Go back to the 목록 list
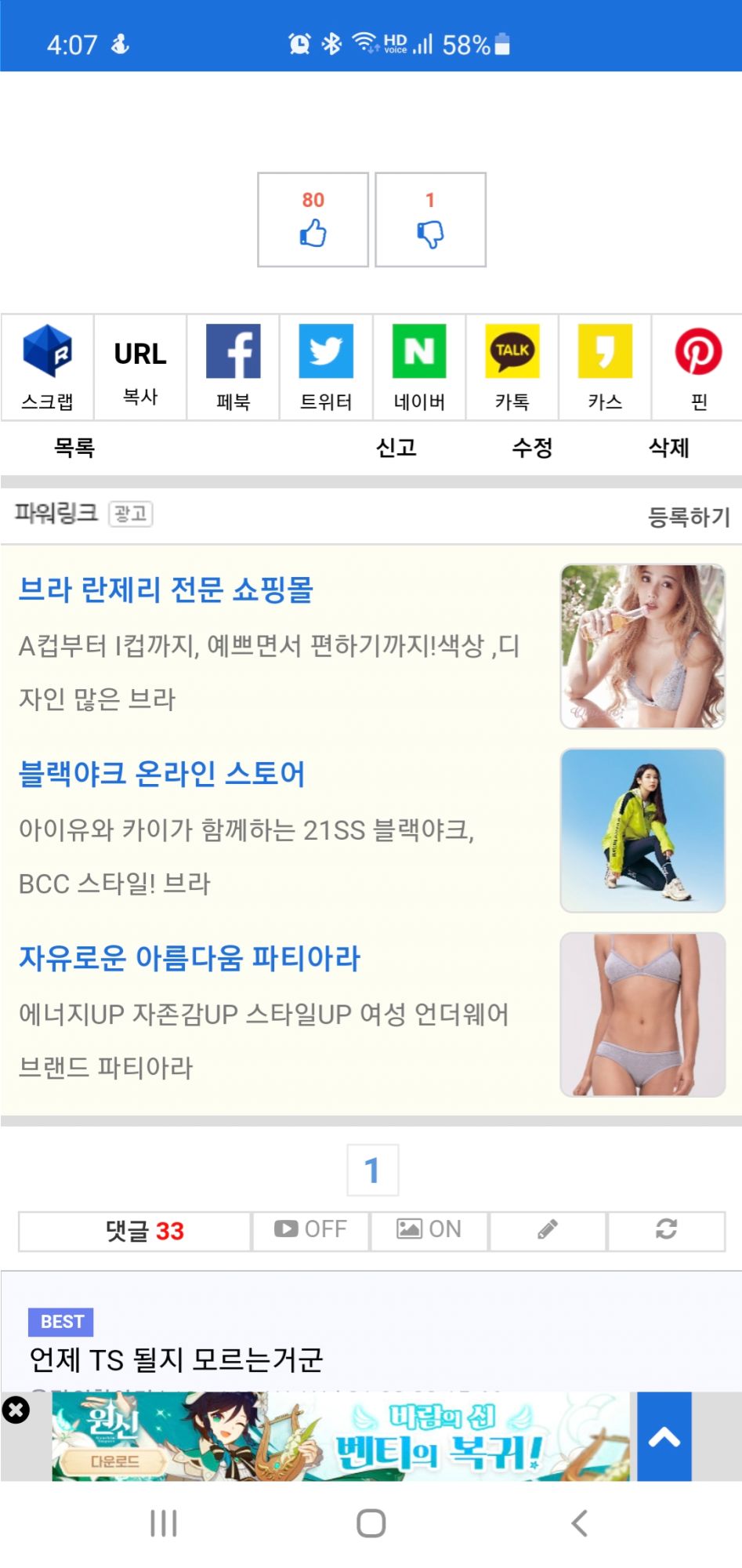The height and width of the screenshot is (1568, 742). [74, 448]
